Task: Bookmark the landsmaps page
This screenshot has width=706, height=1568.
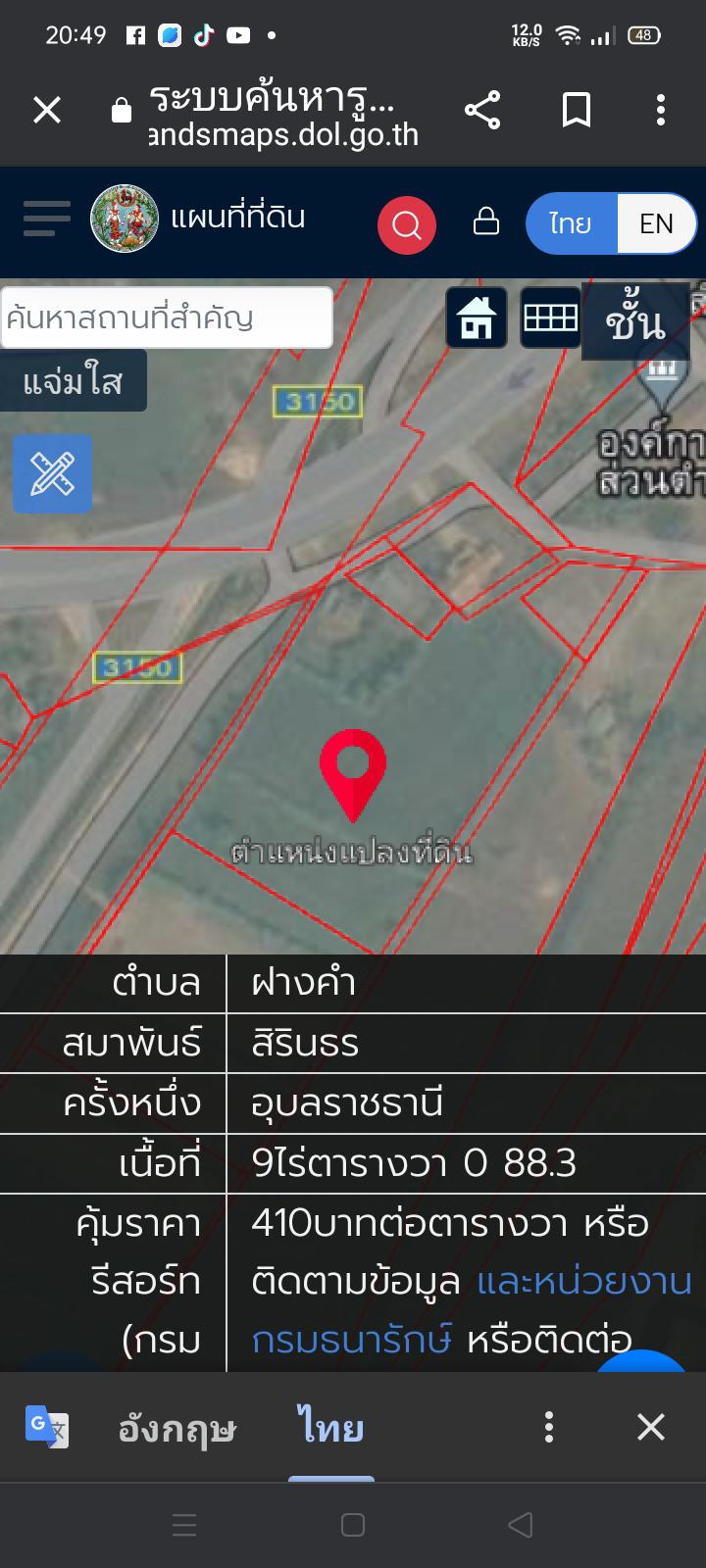Action: coord(576,110)
